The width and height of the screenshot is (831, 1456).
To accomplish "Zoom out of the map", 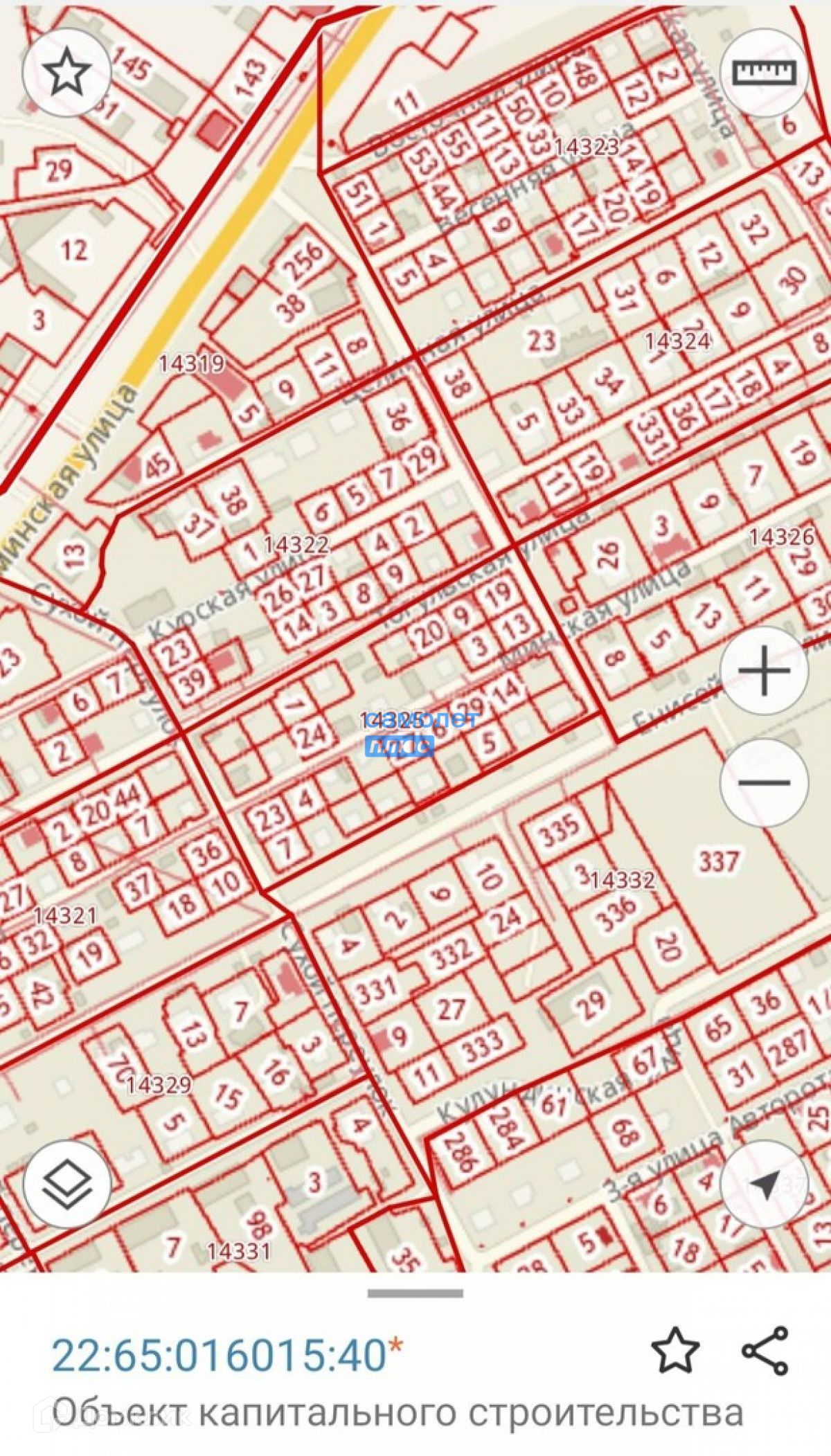I will tap(765, 782).
